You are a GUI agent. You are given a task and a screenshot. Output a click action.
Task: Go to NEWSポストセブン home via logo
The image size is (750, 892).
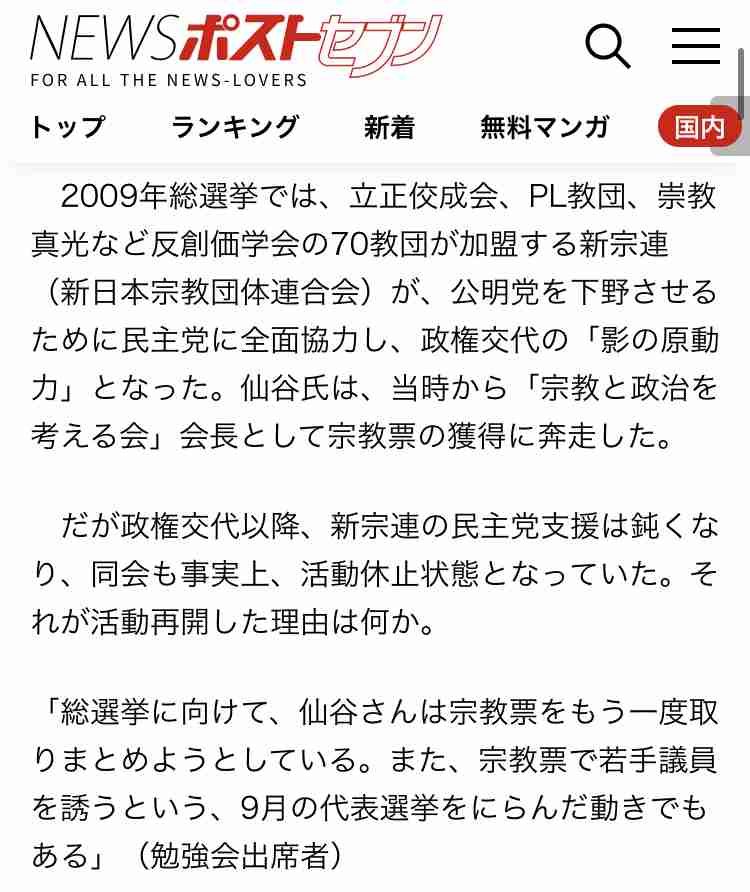click(235, 49)
